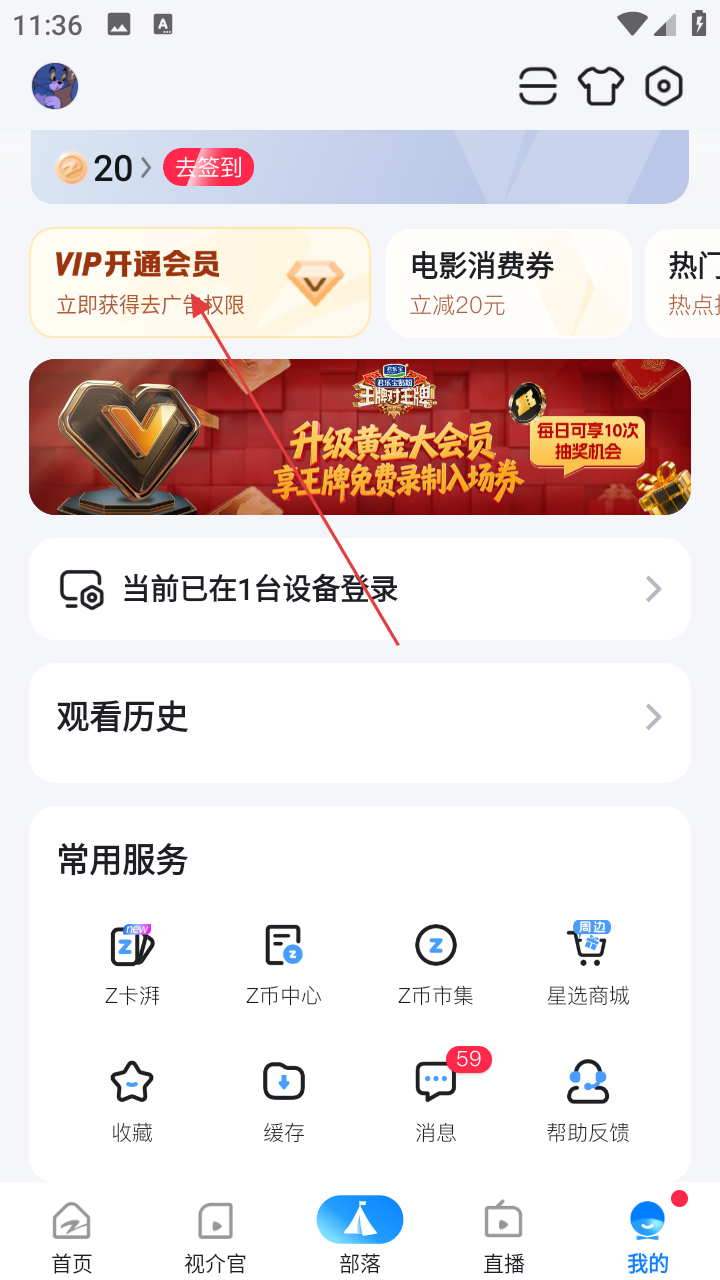Open the VIP开通会员 card
Screen dimensions: 720x1280
(200, 282)
